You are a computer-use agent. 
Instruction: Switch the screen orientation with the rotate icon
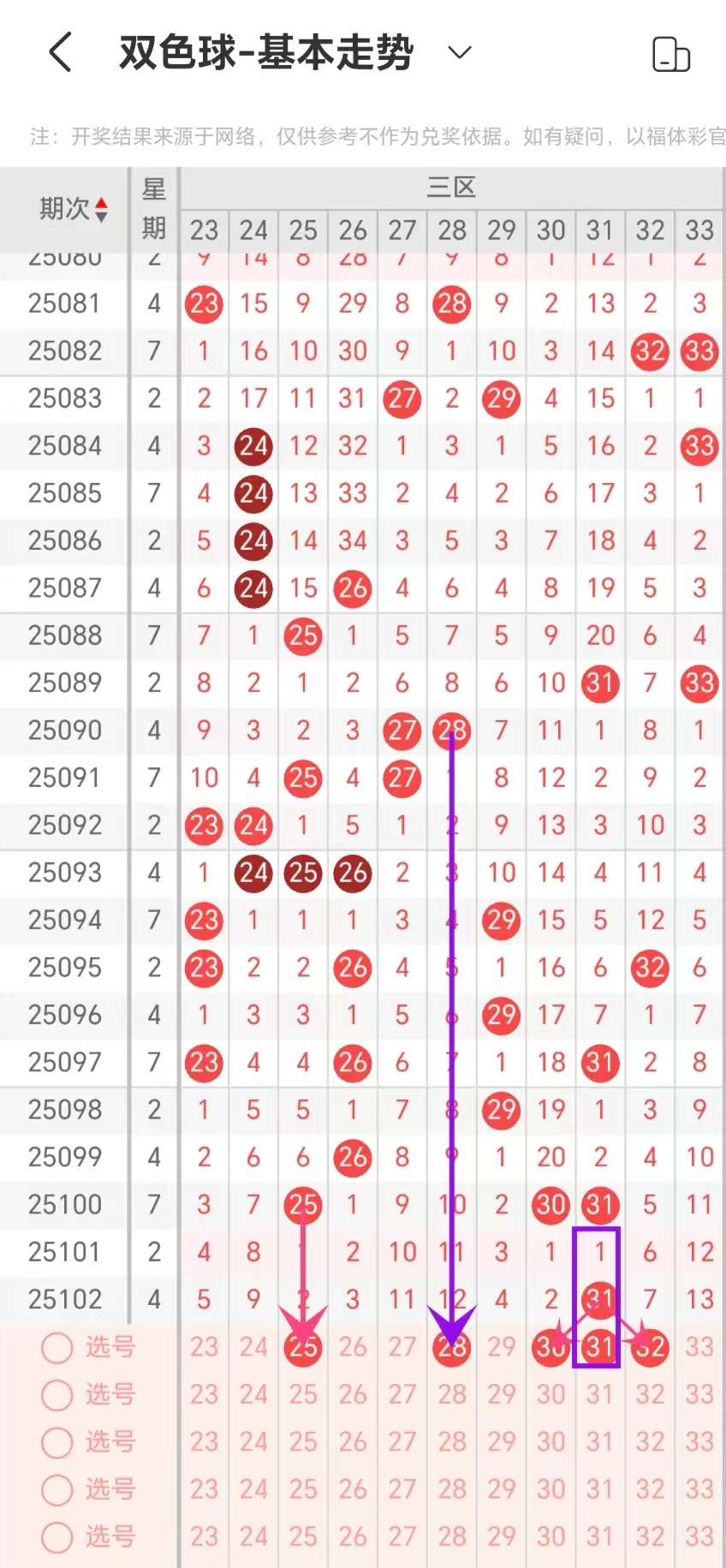pos(671,54)
